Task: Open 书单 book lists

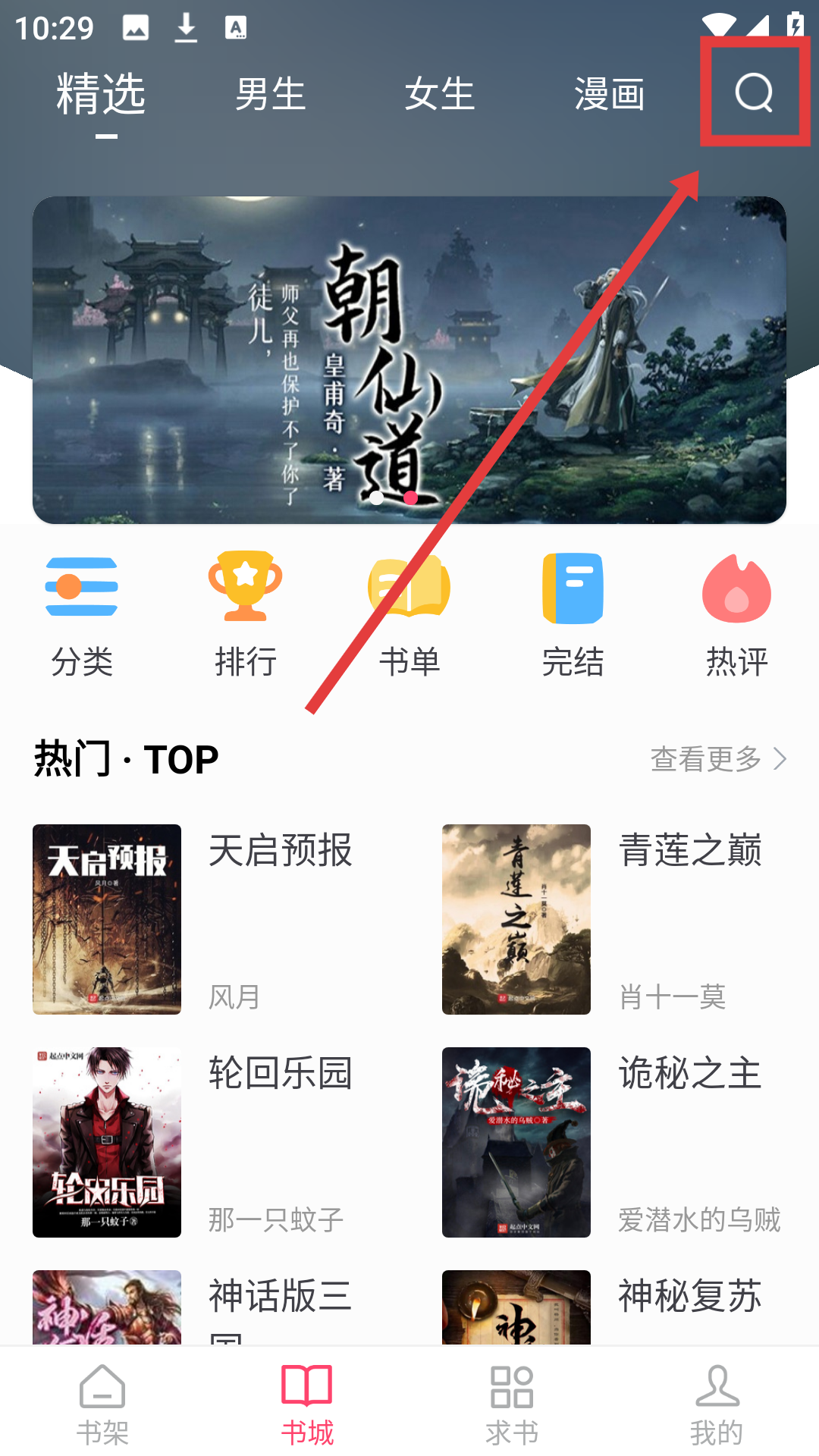Action: 409,614
